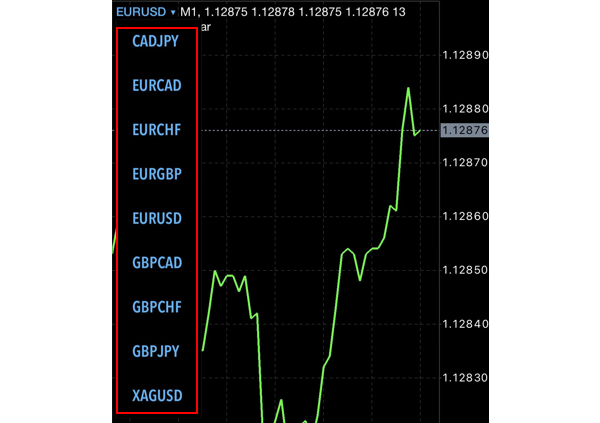
Task: Switch chart to EURCHF
Action: 157,129
